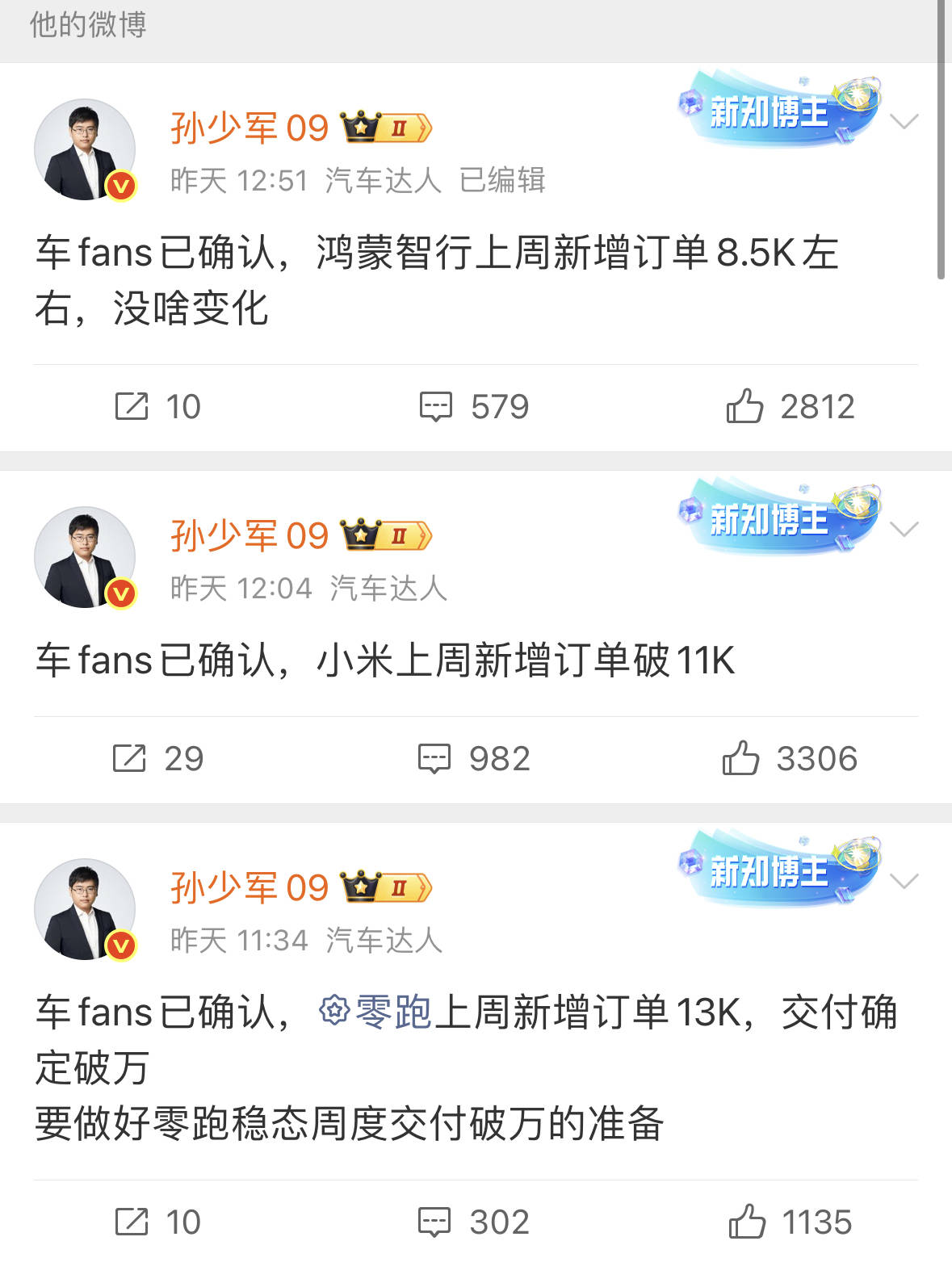
Task: Repost the 鸿蒙智行 8.5K orders post
Action: (157, 406)
